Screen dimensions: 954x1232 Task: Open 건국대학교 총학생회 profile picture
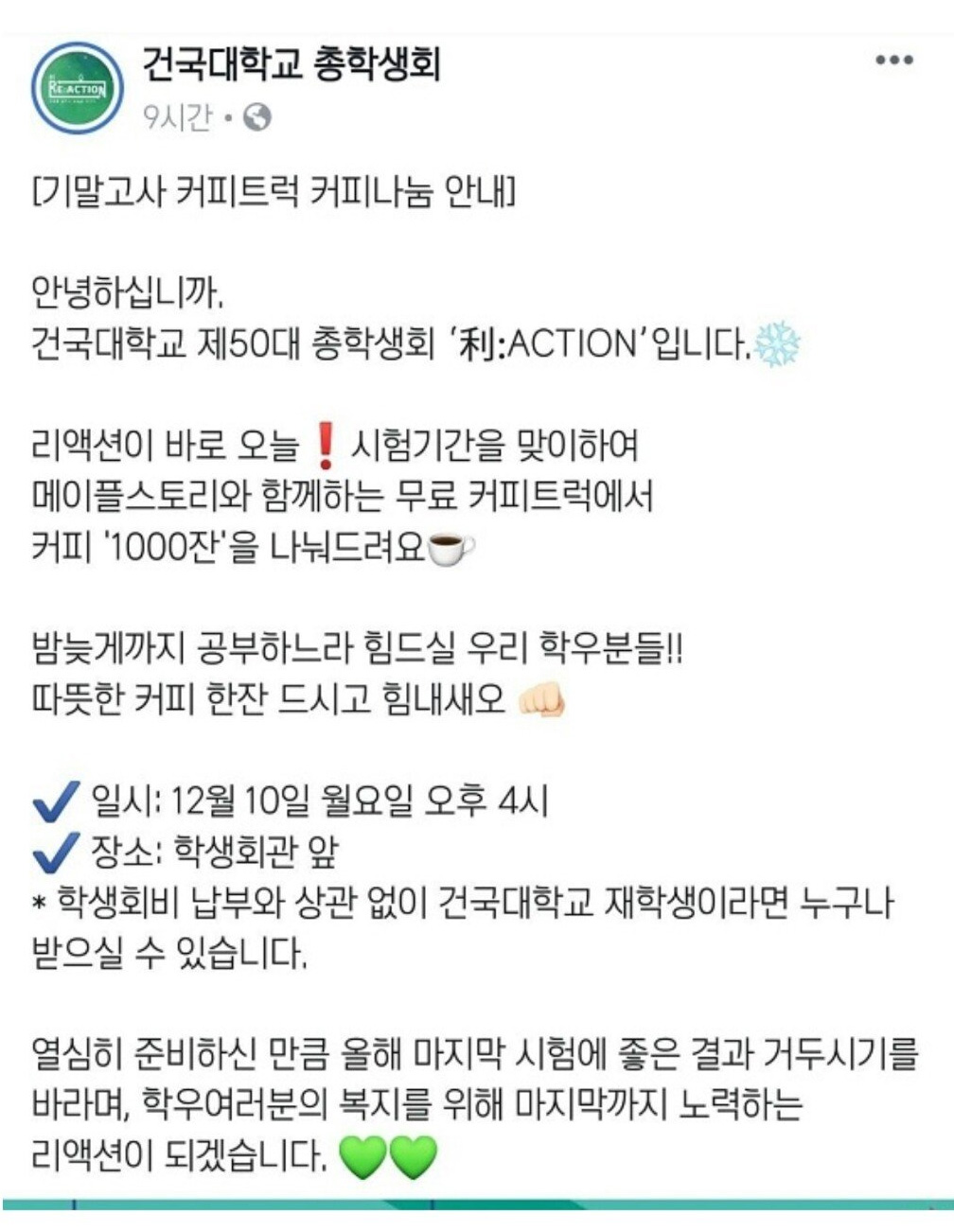coord(78,89)
